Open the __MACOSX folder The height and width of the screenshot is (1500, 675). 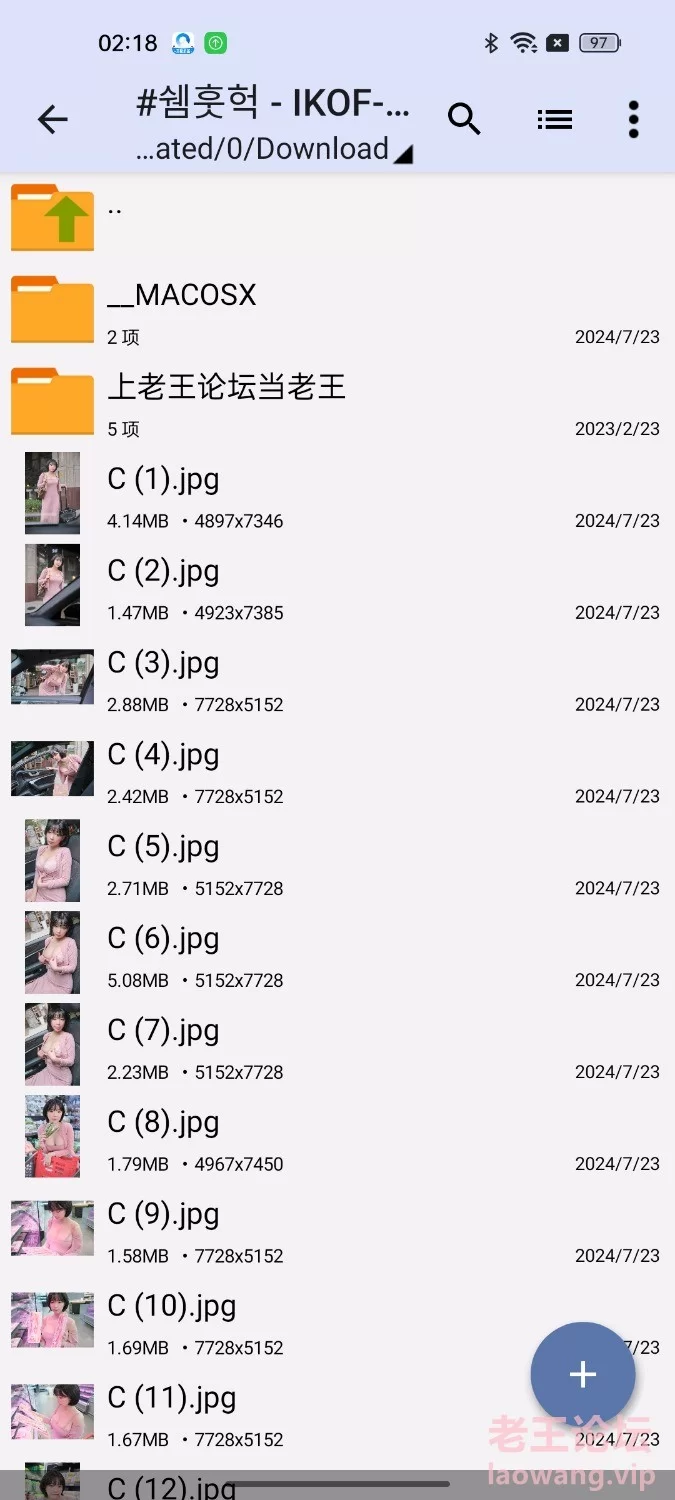(x=182, y=295)
